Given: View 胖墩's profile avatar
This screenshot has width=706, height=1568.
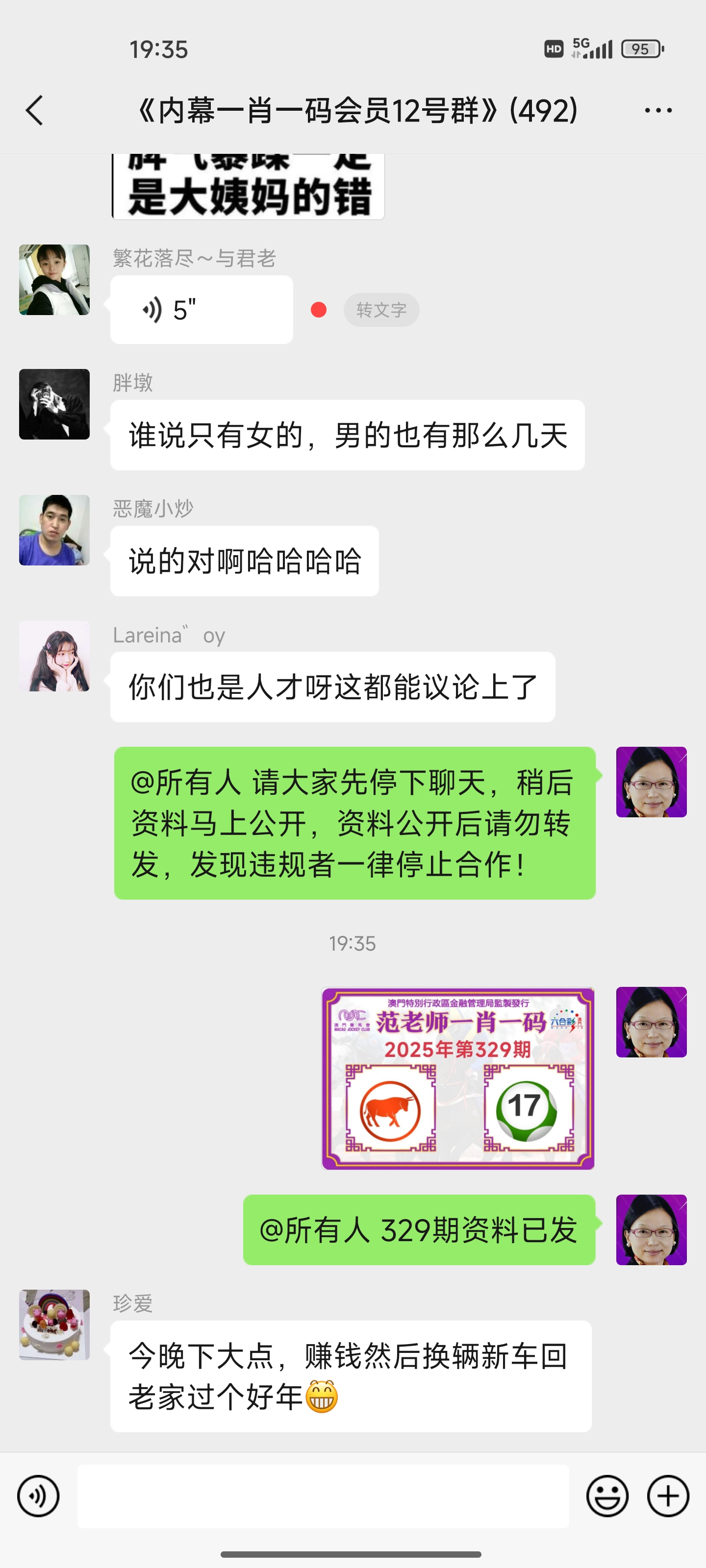Looking at the screenshot, I should (54, 404).
